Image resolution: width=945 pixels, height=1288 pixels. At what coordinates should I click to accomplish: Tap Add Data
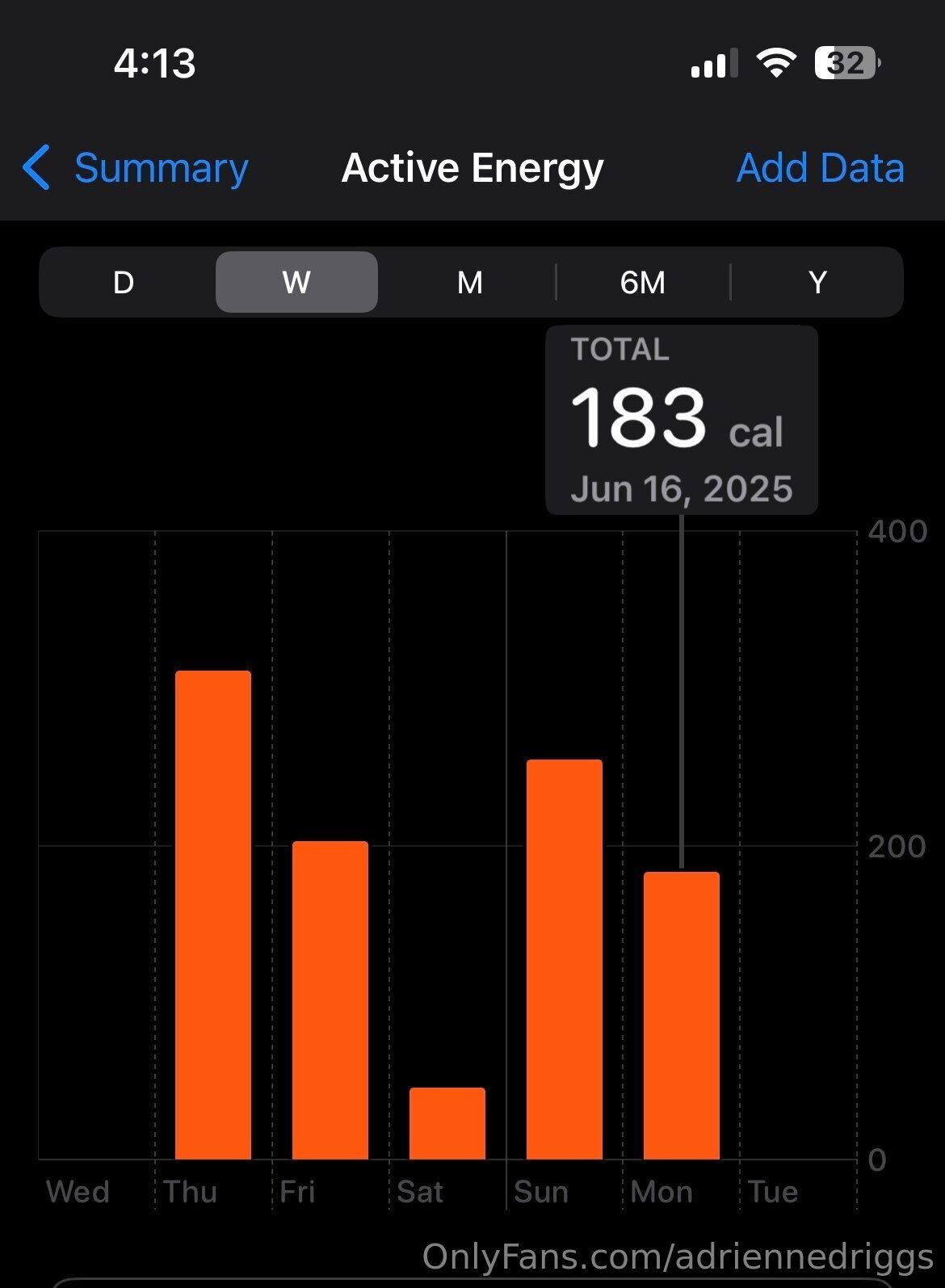(820, 168)
